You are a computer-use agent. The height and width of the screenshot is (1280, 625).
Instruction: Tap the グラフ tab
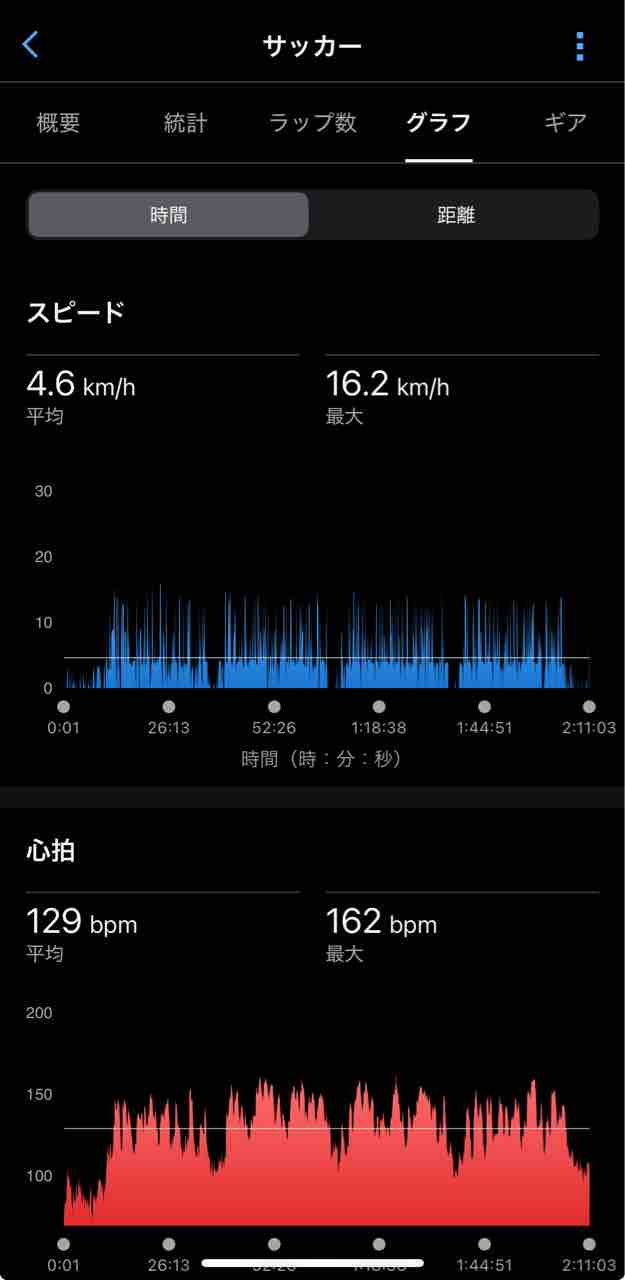point(438,123)
